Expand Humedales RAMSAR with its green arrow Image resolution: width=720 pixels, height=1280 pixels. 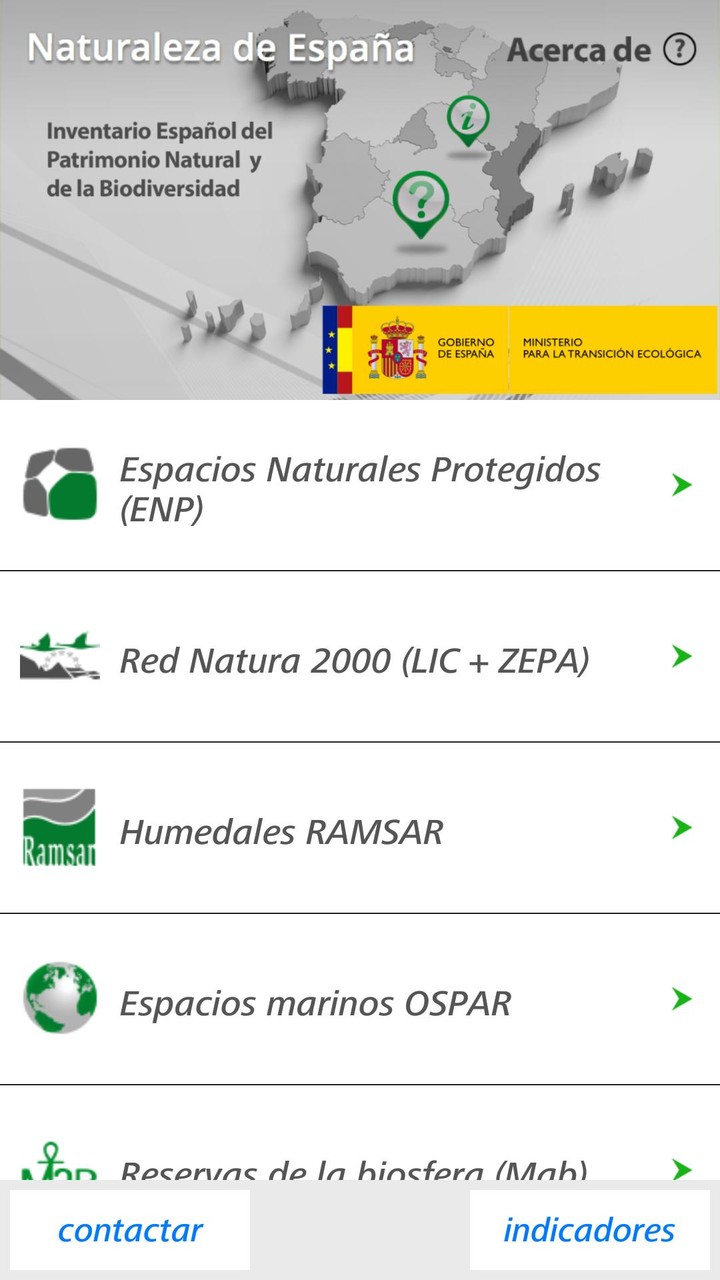pyautogui.click(x=681, y=829)
